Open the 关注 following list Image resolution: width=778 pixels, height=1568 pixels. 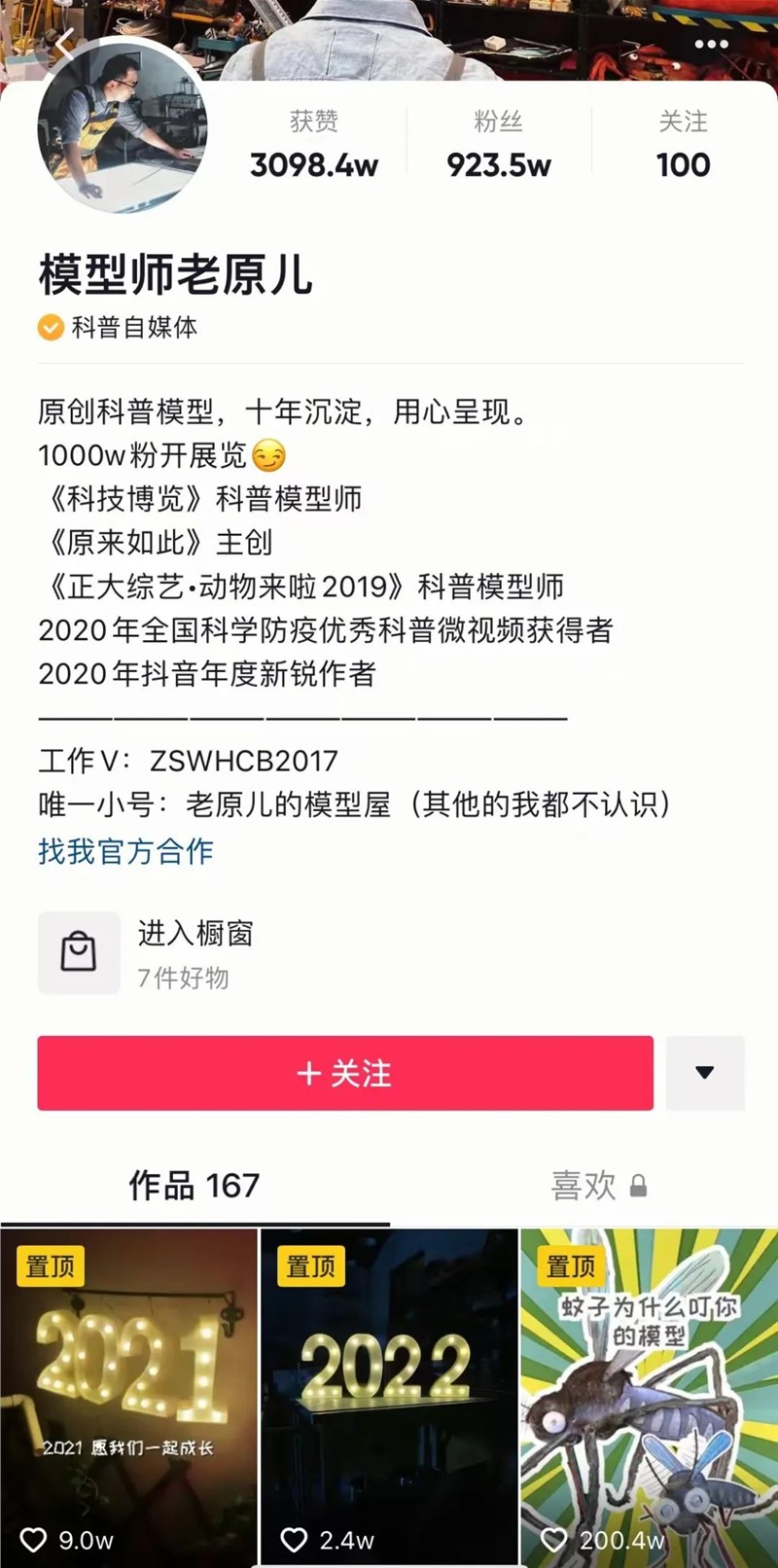(x=683, y=146)
